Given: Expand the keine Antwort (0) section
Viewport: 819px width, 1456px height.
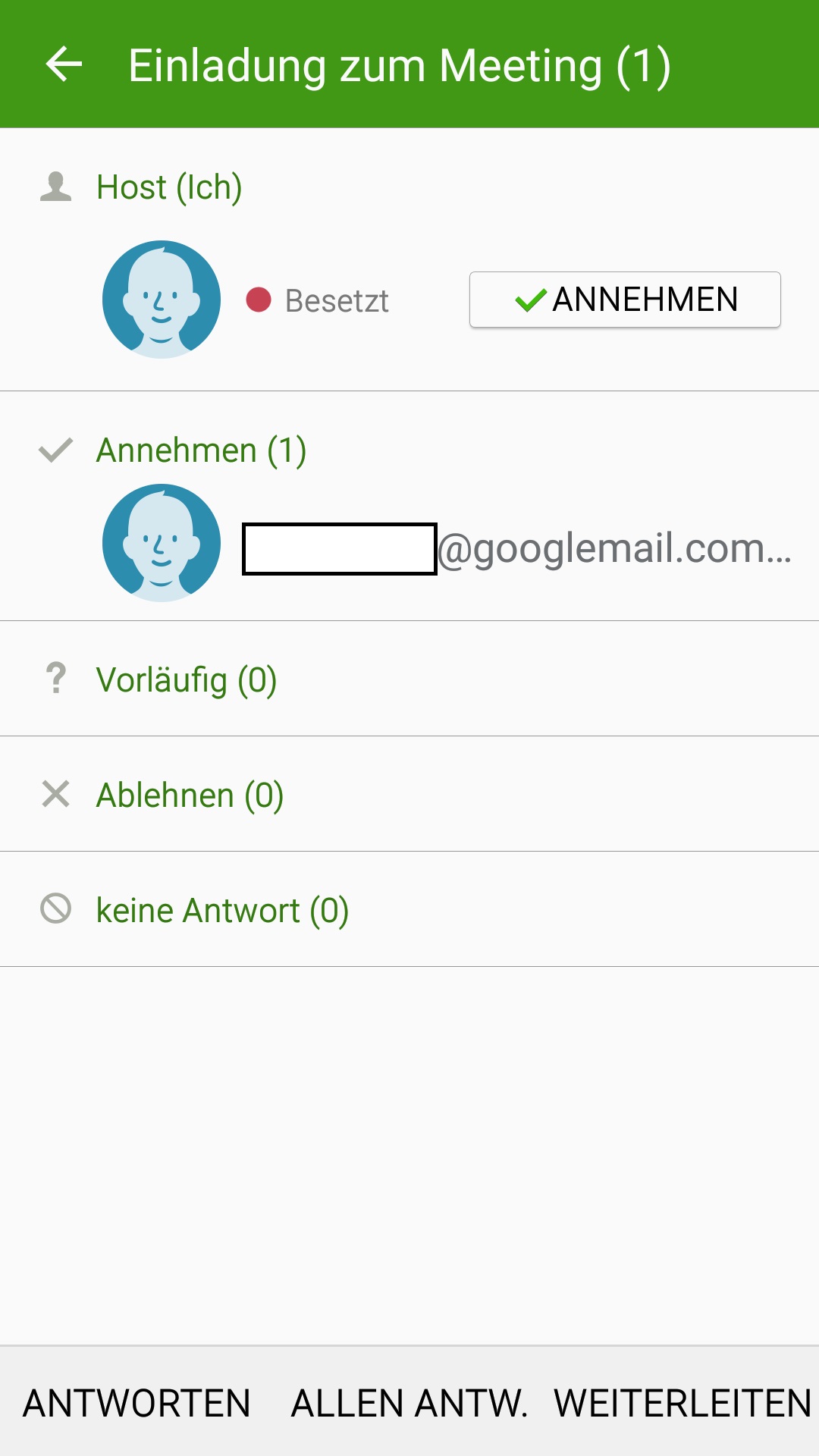Looking at the screenshot, I should tap(409, 909).
